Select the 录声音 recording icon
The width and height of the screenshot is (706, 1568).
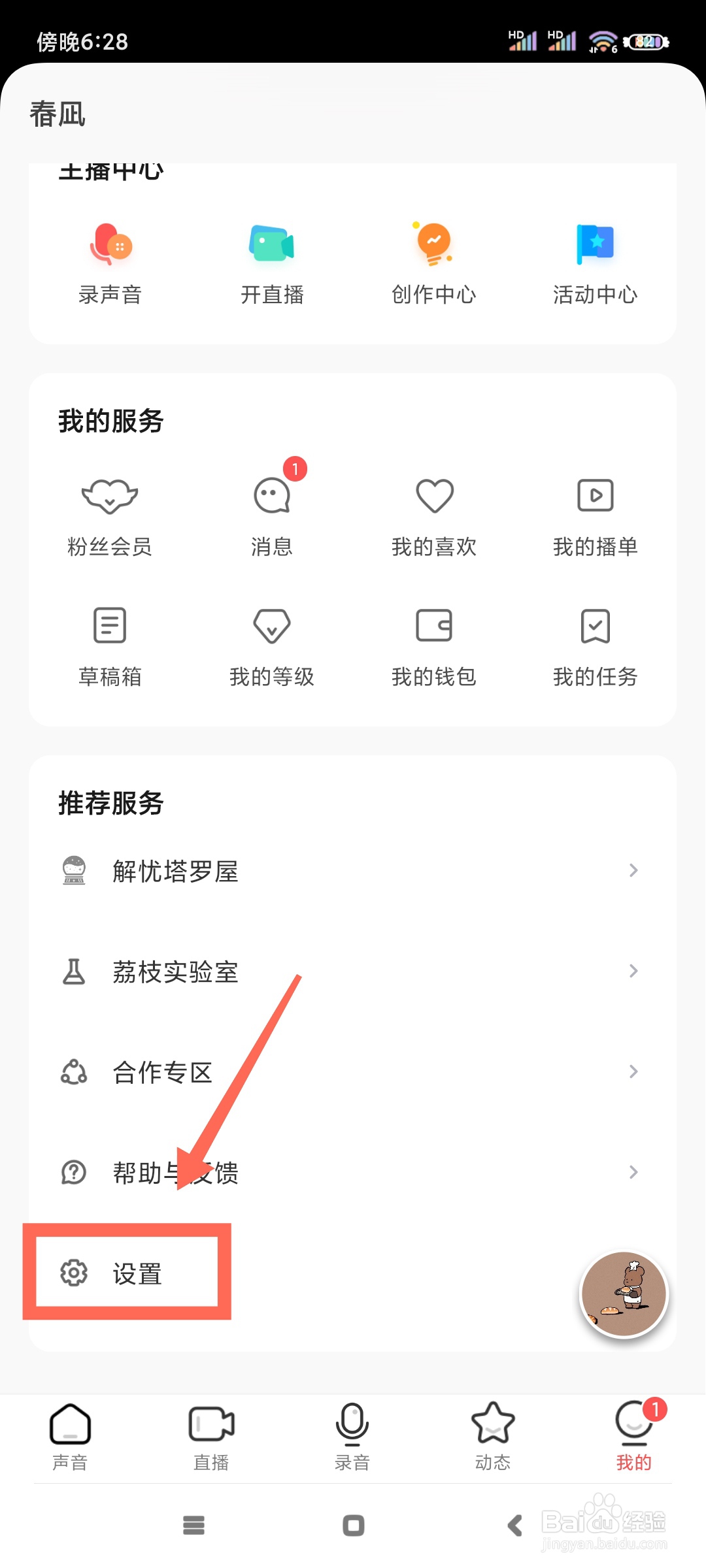pos(110,261)
